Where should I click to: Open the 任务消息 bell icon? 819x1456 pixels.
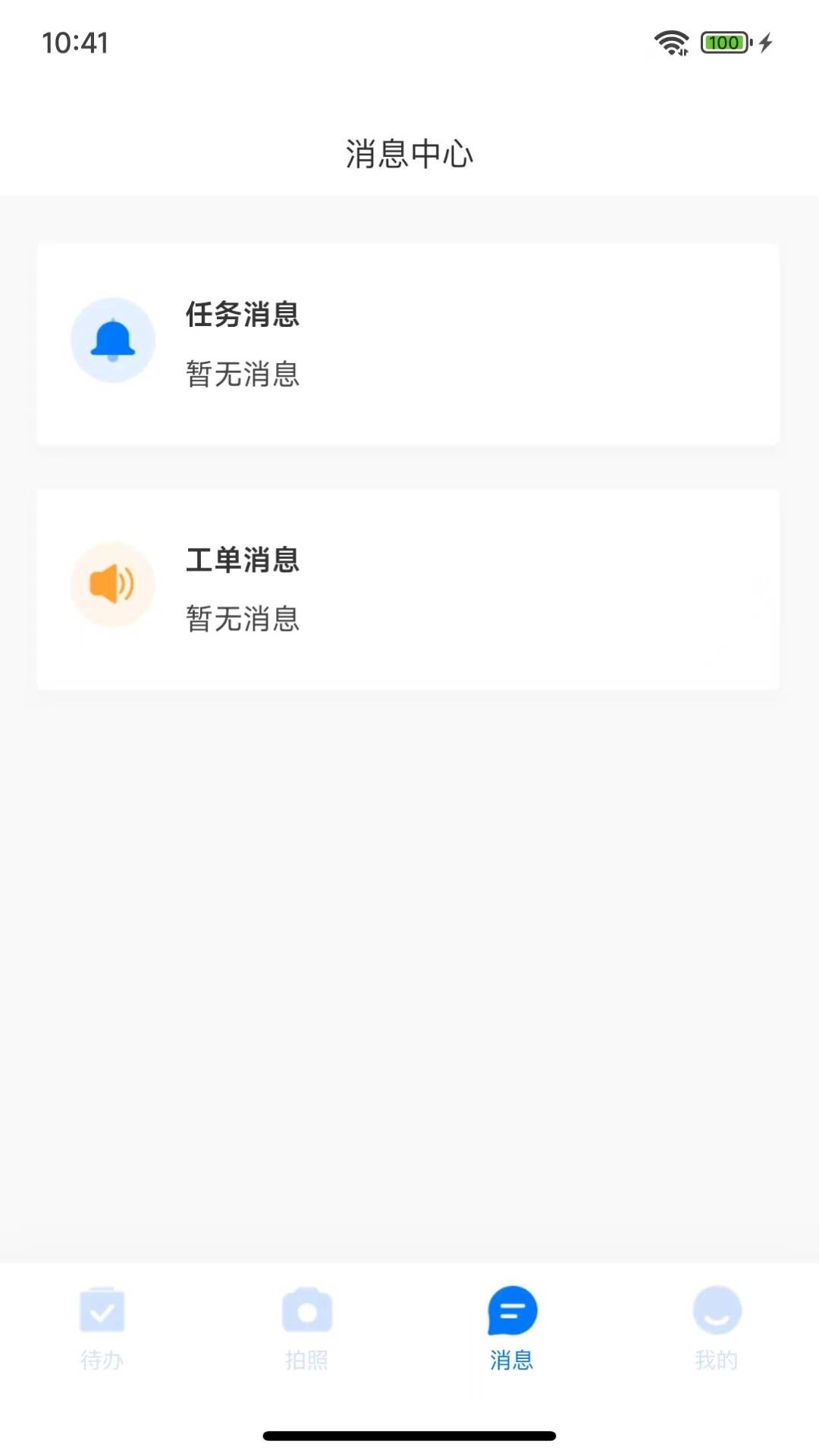coord(112,340)
